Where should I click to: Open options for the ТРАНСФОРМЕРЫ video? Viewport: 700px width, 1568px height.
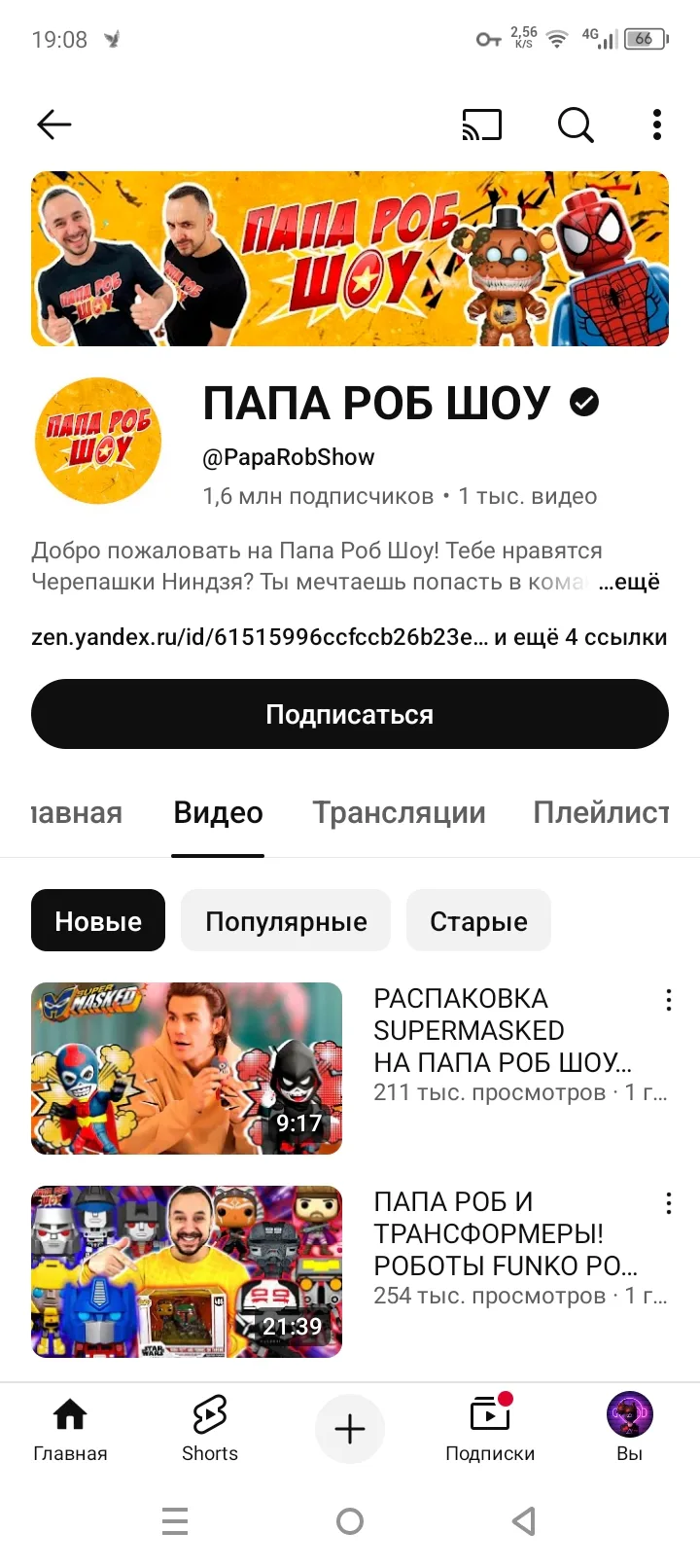coord(669,1203)
